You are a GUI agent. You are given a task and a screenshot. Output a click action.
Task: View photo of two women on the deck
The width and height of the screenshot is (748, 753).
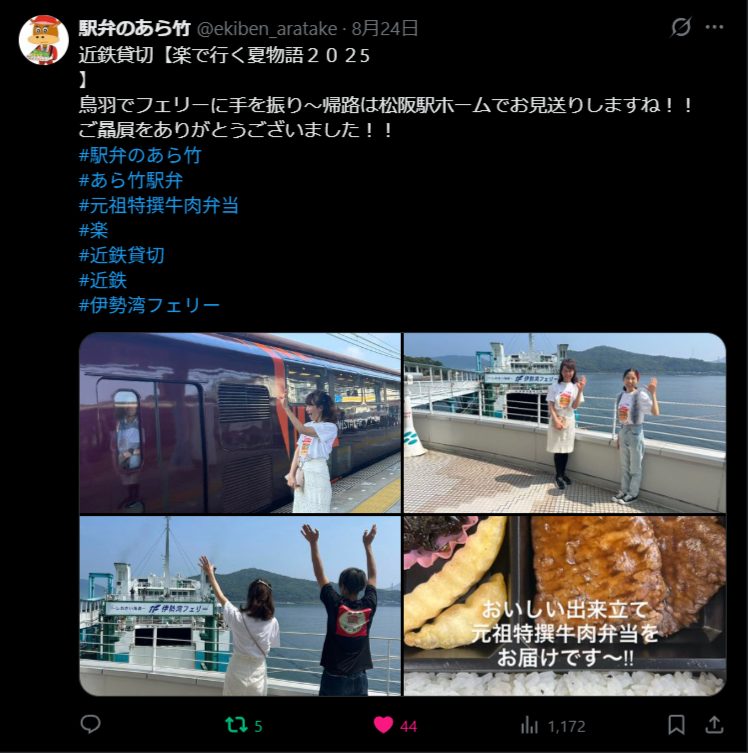[565, 423]
